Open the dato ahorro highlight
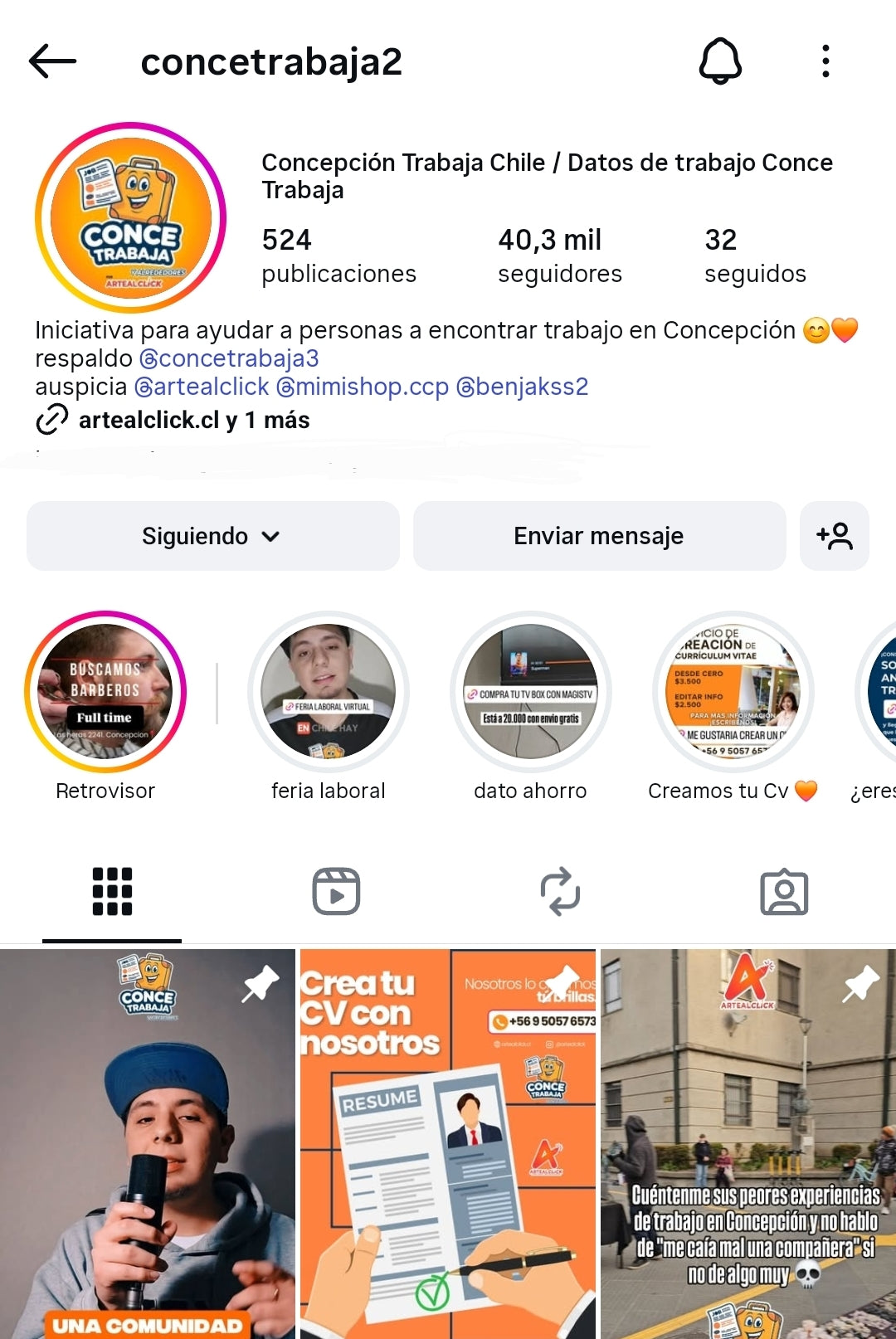The width and height of the screenshot is (896, 1339). tap(530, 692)
